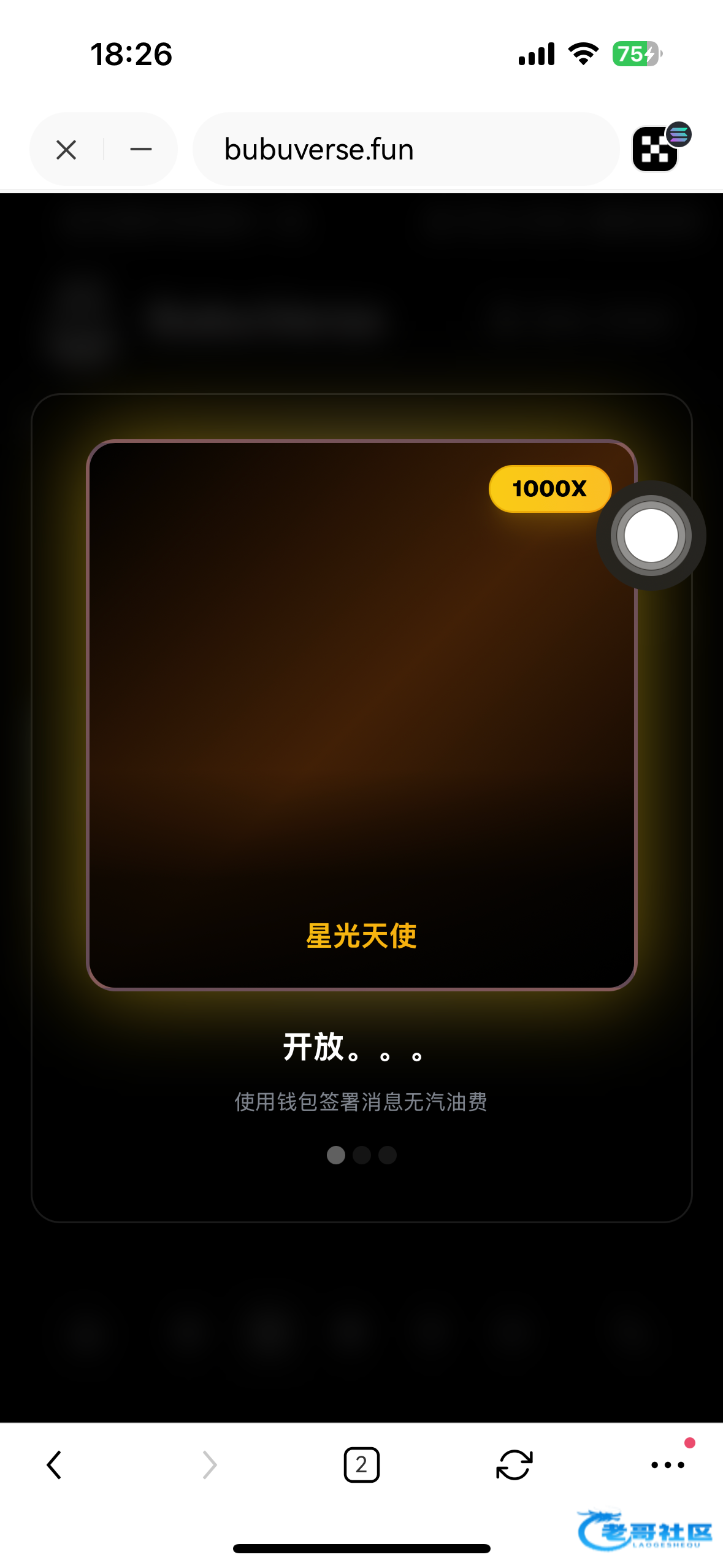Viewport: 723px width, 1568px height.
Task: Minimize the browser window
Action: (141, 149)
